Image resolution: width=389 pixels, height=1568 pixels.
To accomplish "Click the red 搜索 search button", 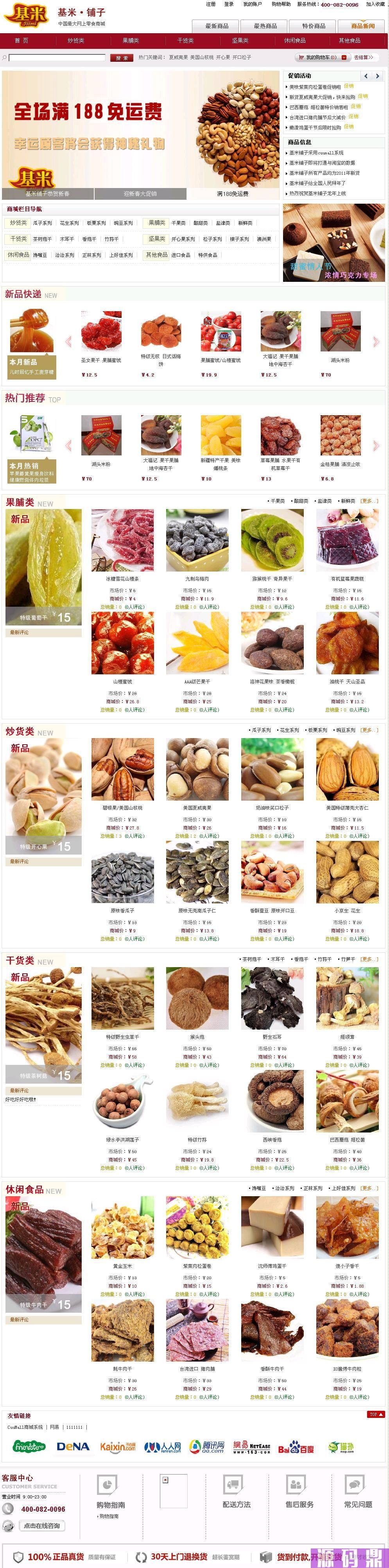I will point(122,58).
